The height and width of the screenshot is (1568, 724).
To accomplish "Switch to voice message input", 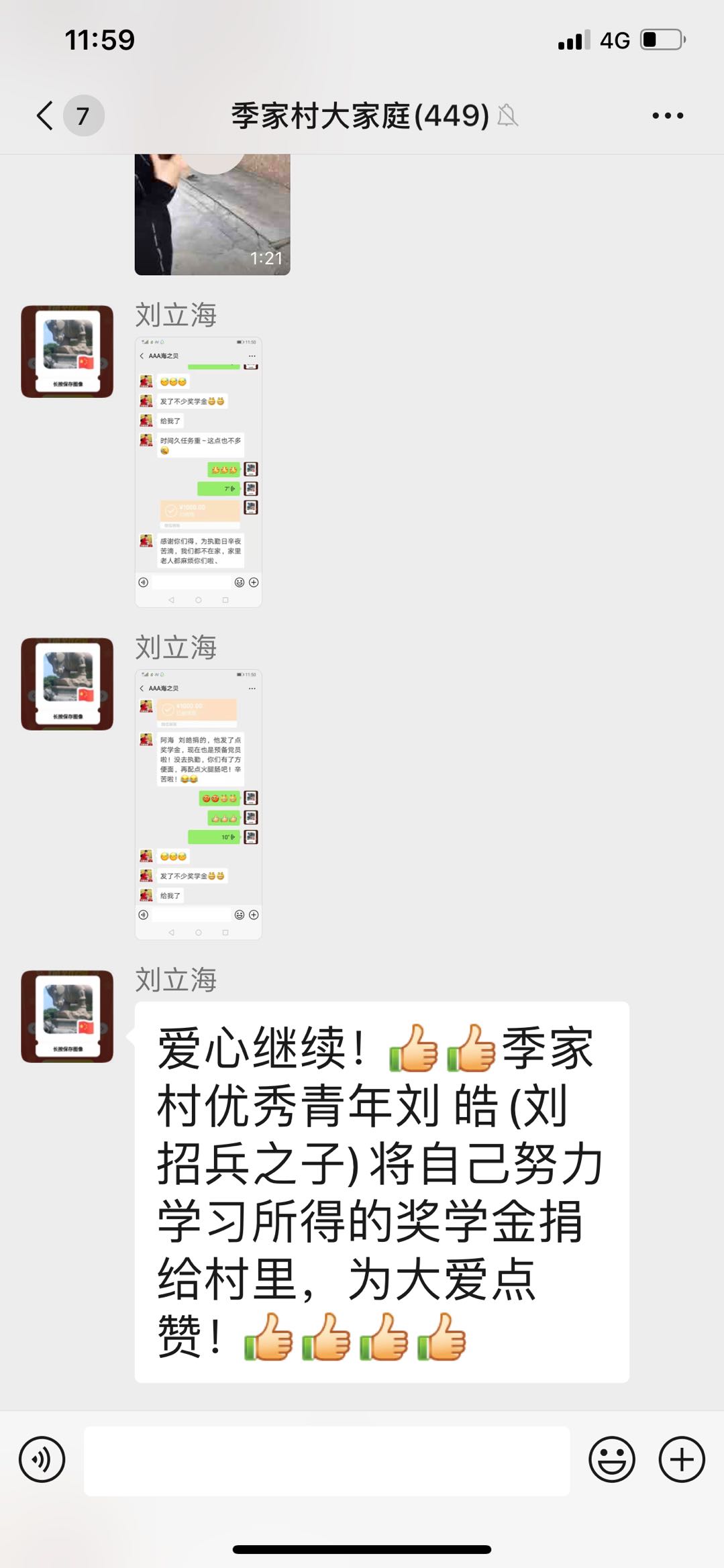I will click(x=42, y=1459).
